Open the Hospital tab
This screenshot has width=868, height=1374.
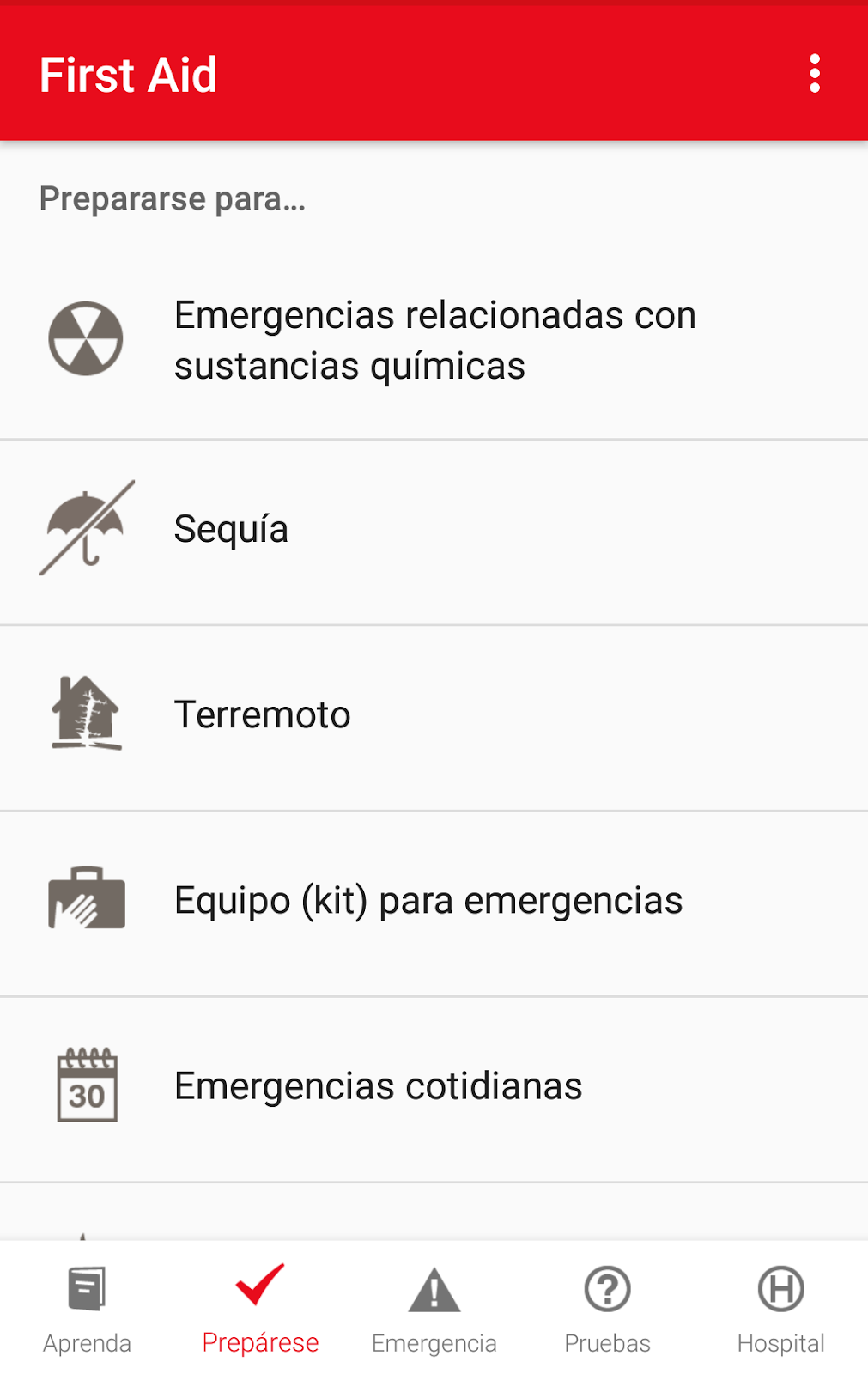780,1308
